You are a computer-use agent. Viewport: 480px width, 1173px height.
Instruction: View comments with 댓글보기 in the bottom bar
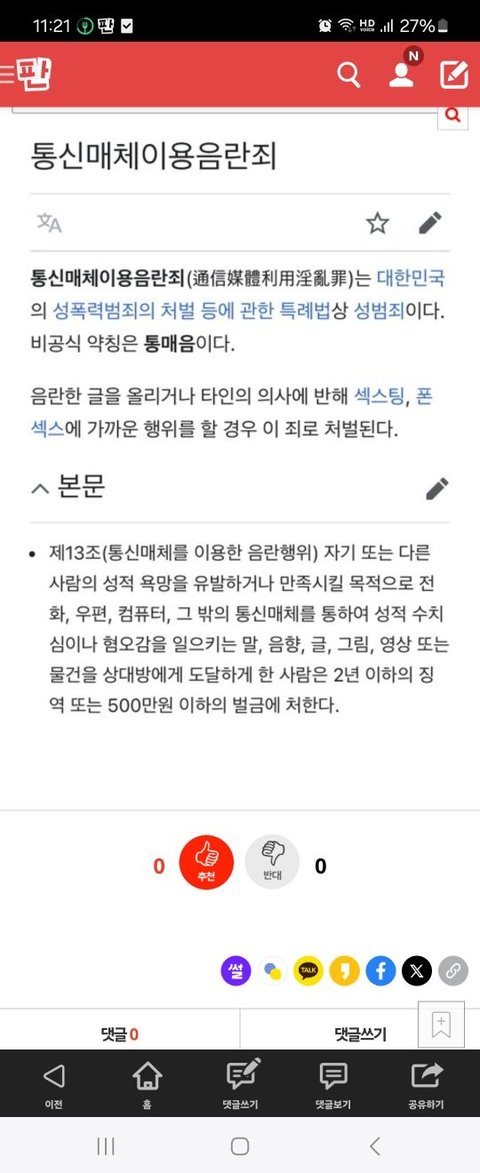[333, 1083]
